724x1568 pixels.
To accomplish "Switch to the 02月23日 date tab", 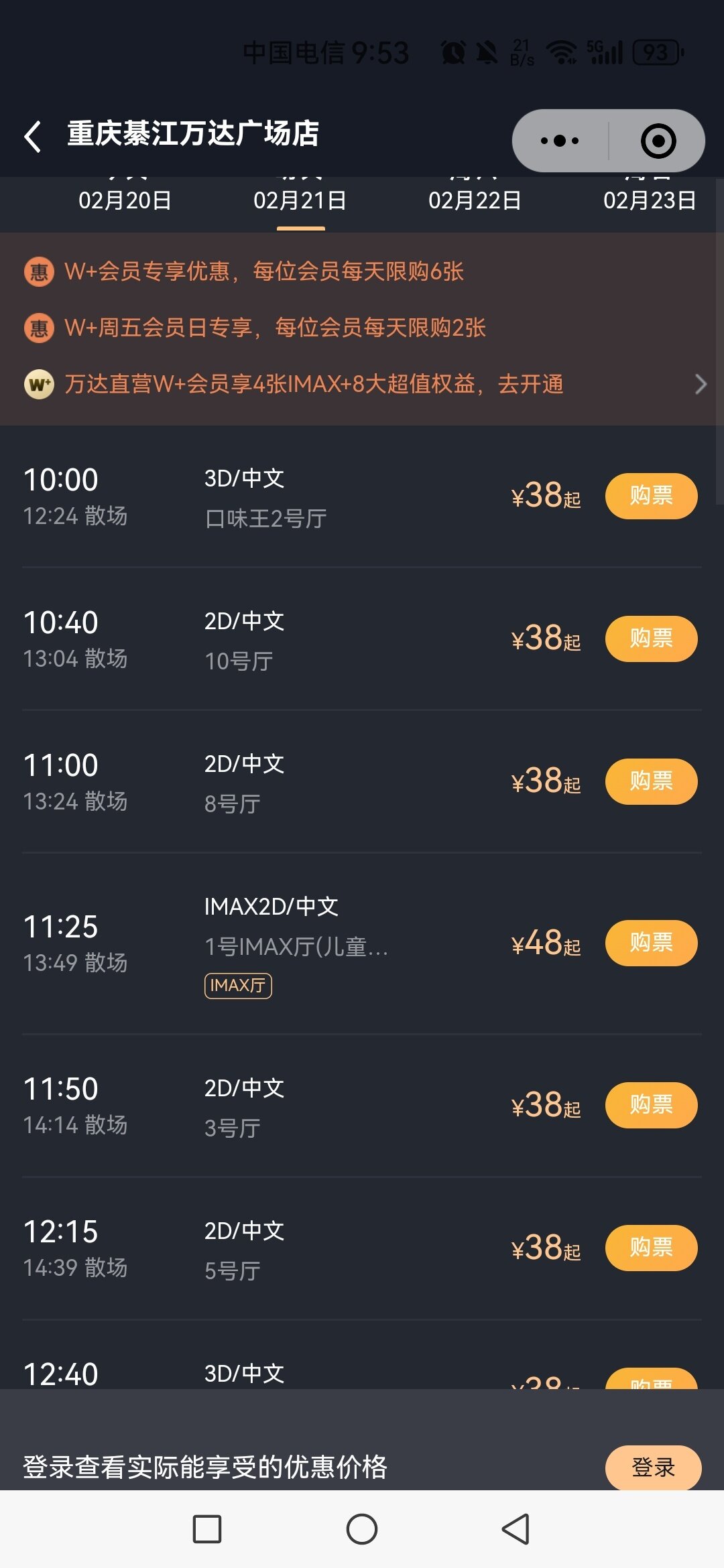I will coord(649,200).
